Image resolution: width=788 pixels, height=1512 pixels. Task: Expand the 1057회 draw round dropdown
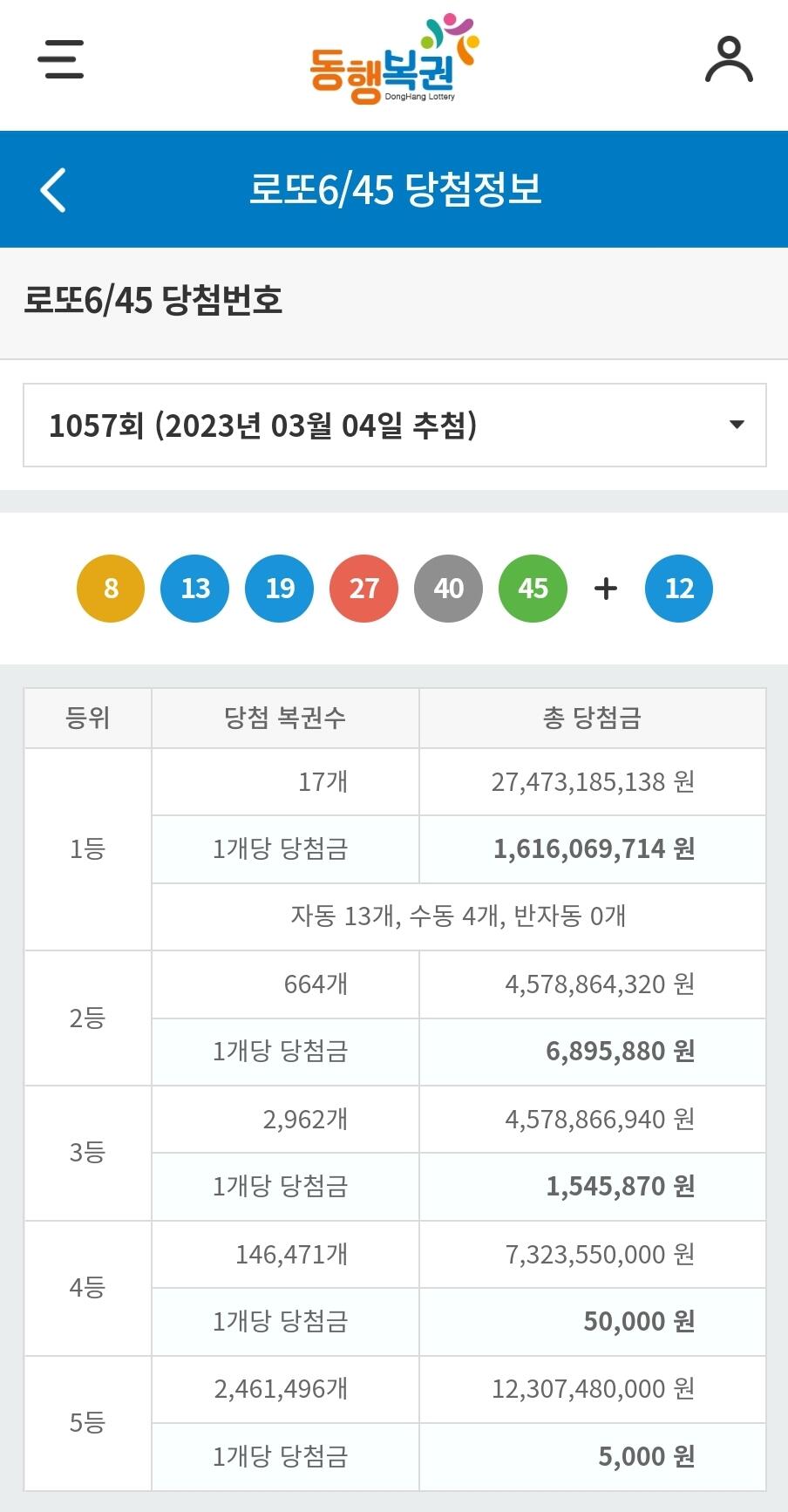tap(395, 426)
